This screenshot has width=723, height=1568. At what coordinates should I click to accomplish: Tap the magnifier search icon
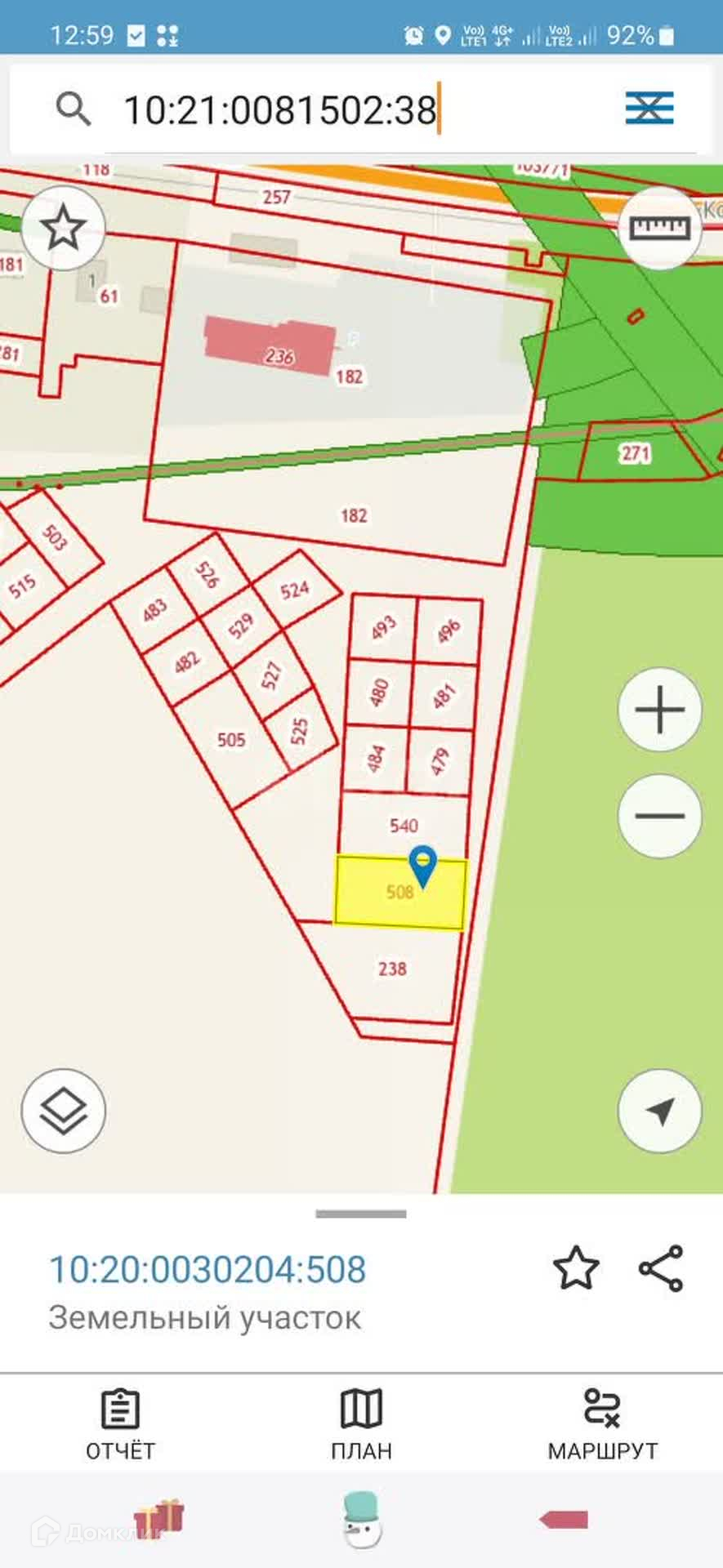click(73, 109)
